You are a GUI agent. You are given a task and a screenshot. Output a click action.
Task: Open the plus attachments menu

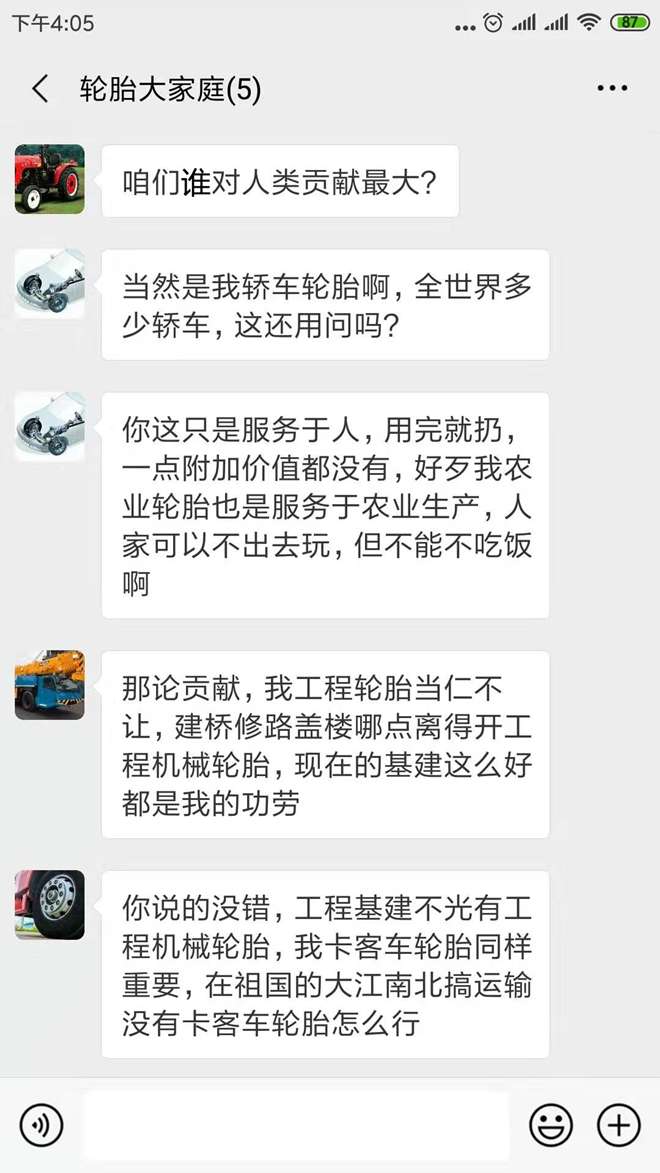coord(618,1125)
